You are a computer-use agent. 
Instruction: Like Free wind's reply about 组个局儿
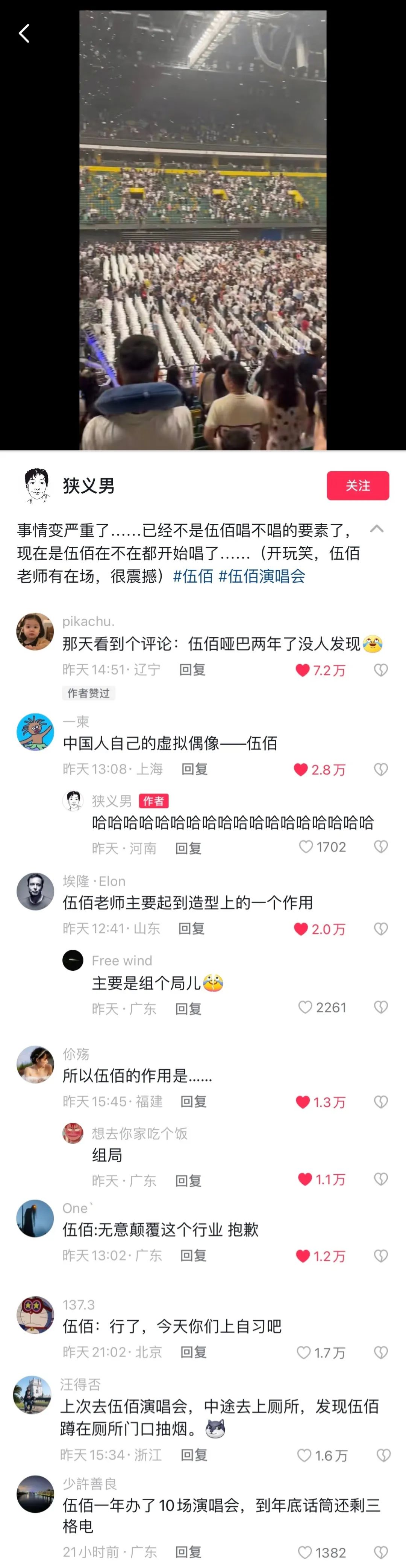pyautogui.click(x=305, y=1008)
